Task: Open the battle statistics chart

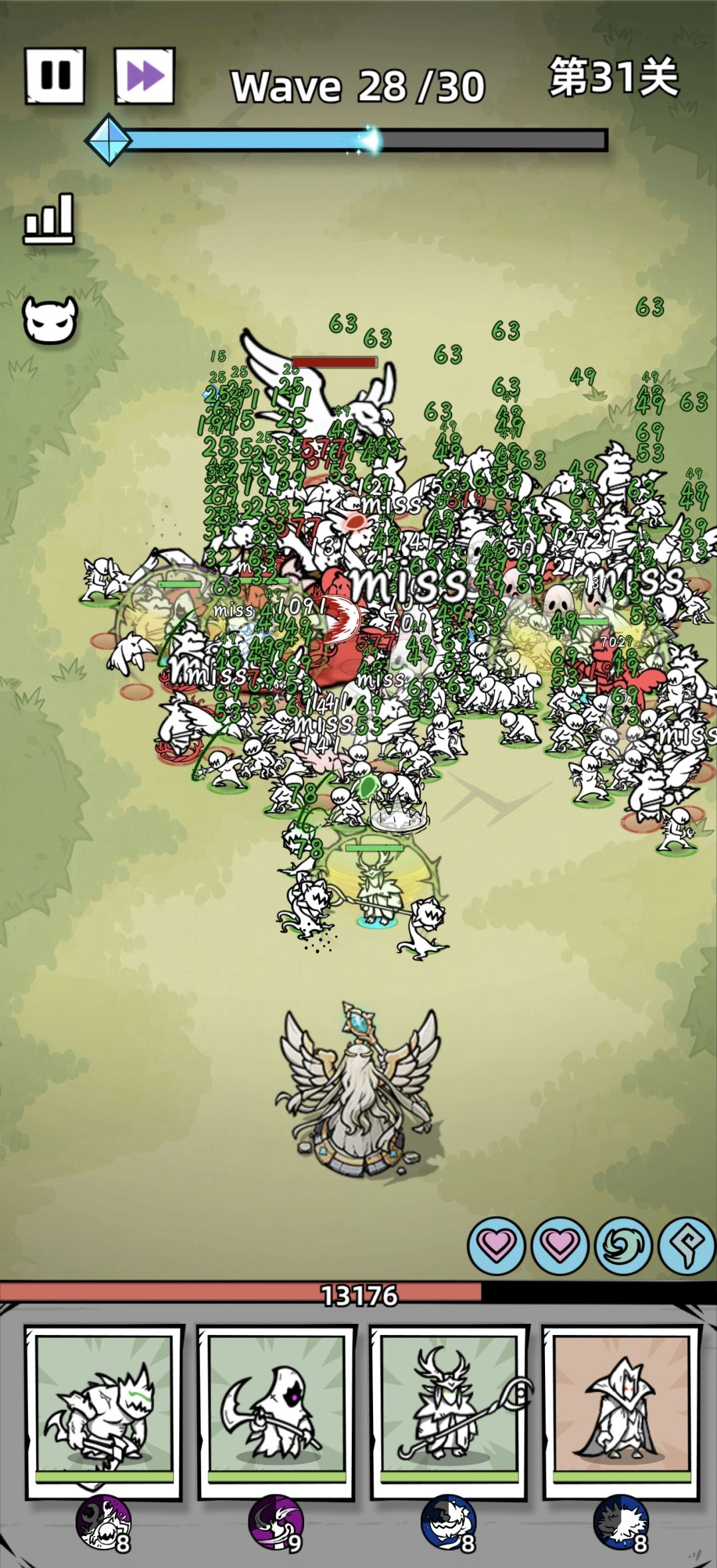Action: coord(48,218)
